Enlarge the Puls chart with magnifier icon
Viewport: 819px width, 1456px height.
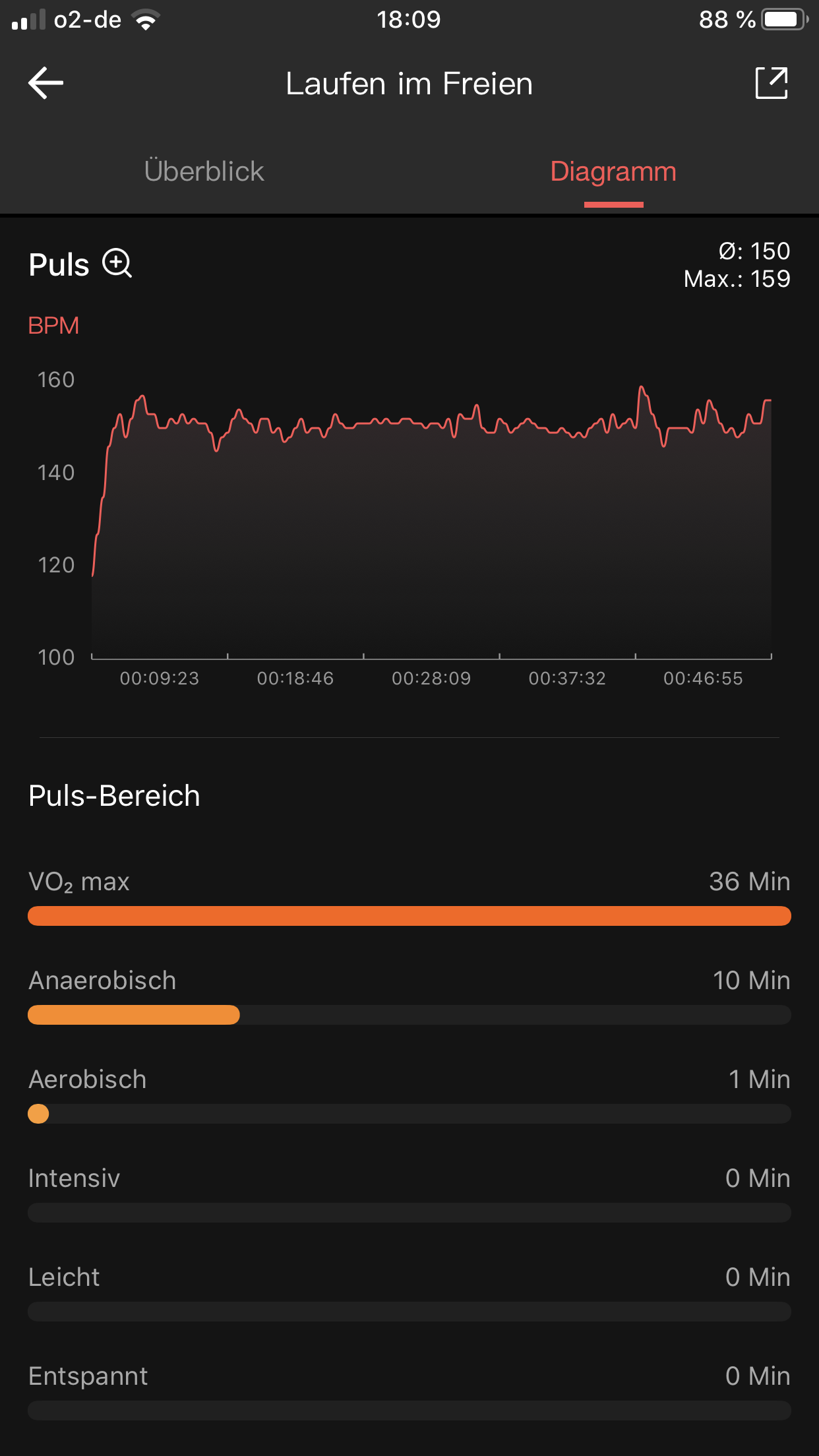(117, 264)
